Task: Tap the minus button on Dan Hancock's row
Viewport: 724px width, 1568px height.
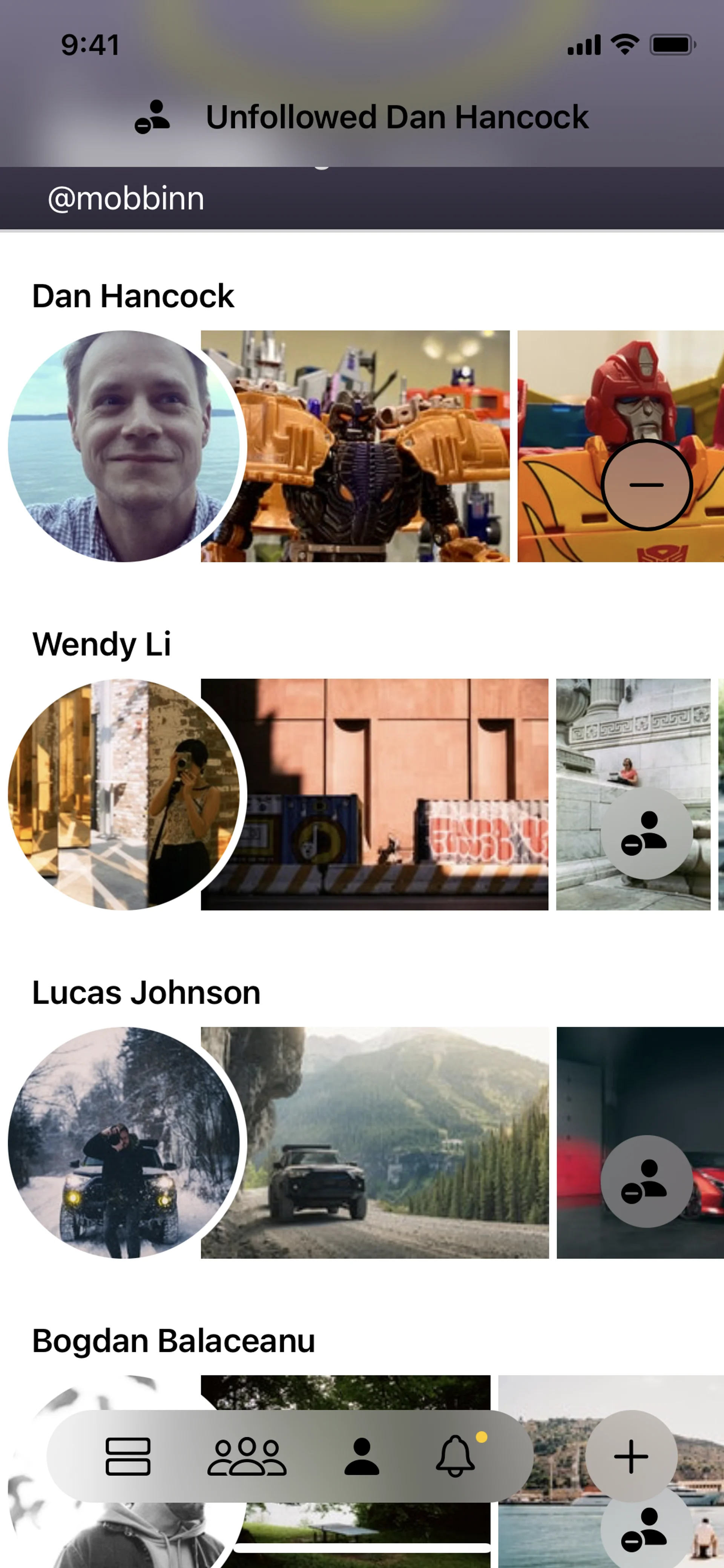Action: point(646,485)
